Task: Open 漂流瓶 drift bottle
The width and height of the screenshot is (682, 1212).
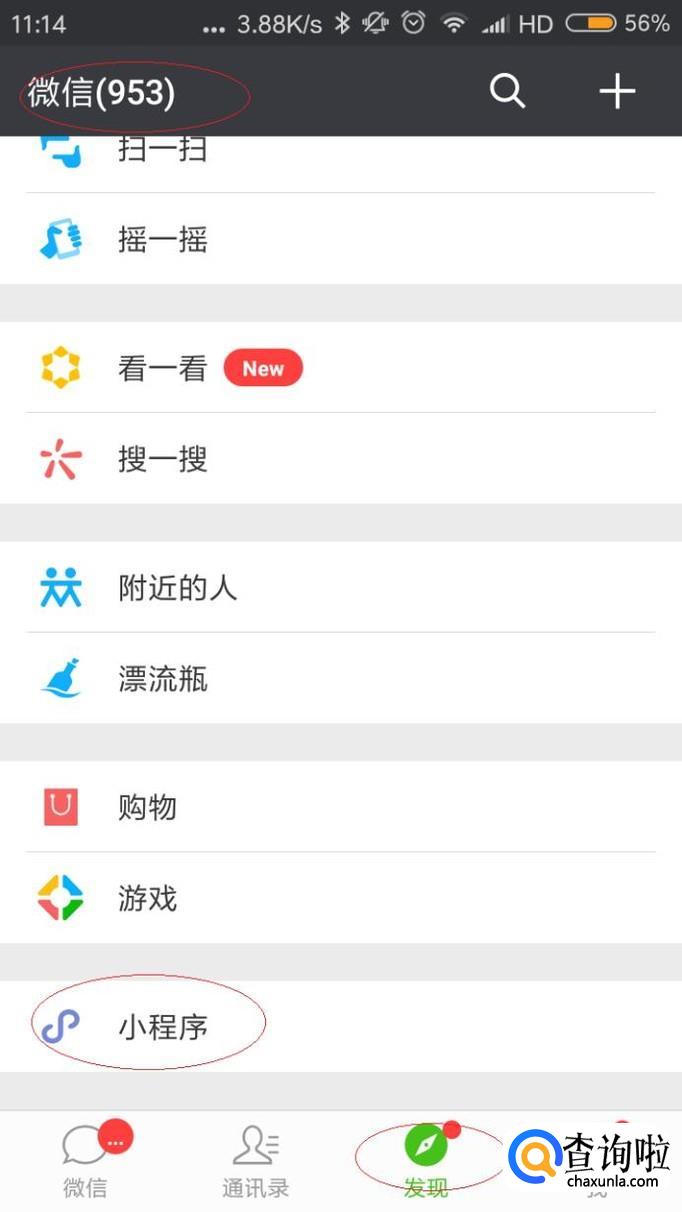Action: click(x=162, y=679)
